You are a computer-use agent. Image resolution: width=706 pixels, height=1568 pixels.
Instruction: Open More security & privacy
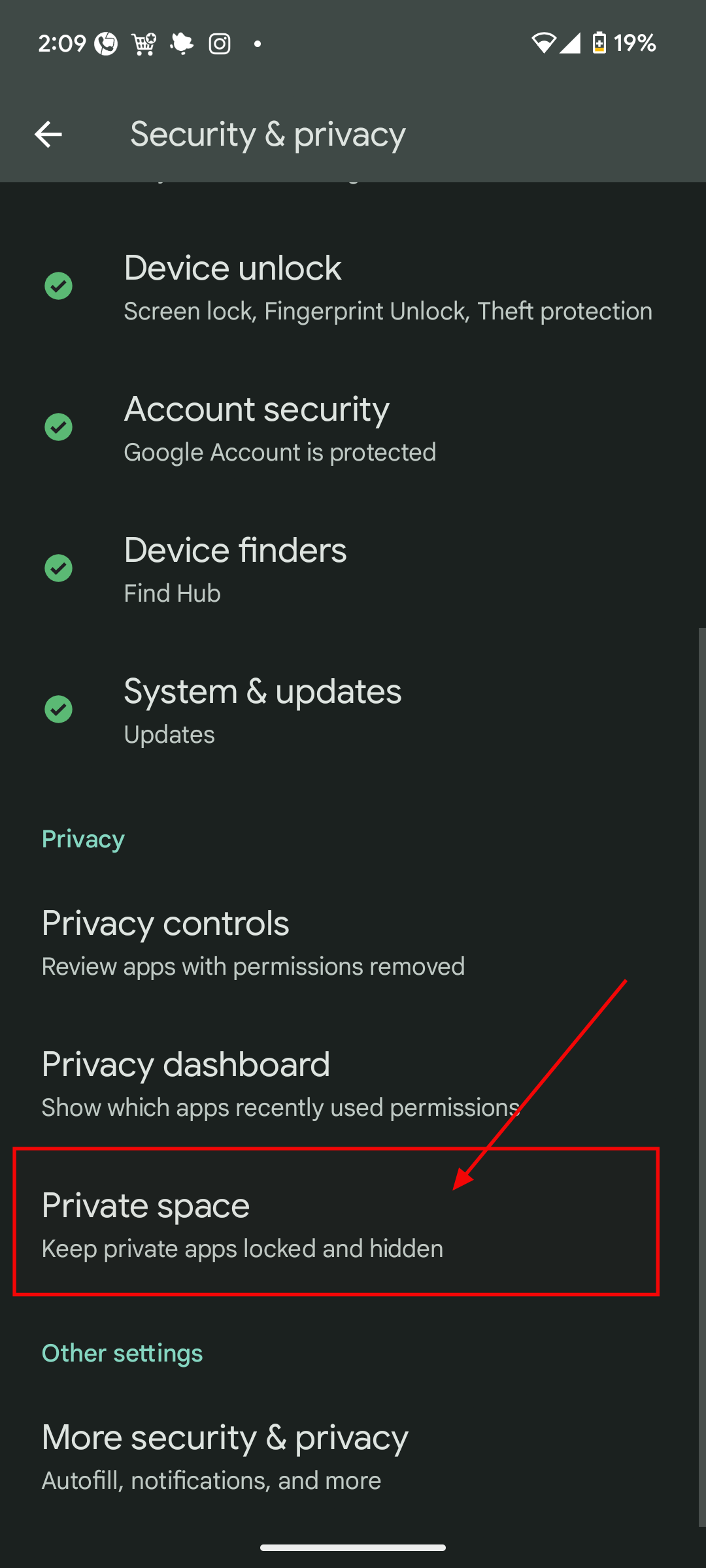click(x=353, y=1457)
